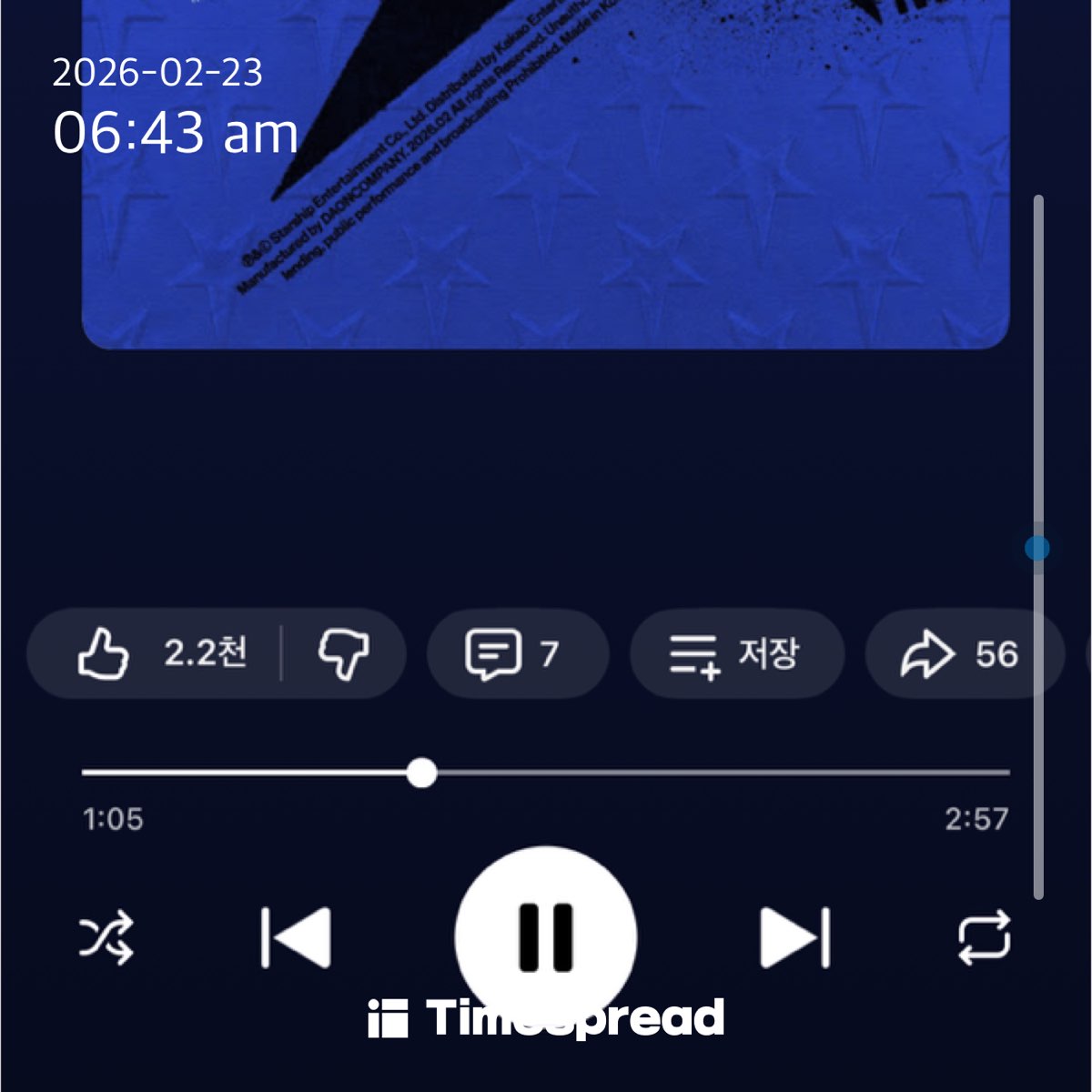Go back to the previous track
The height and width of the screenshot is (1092, 1092).
coord(296,937)
